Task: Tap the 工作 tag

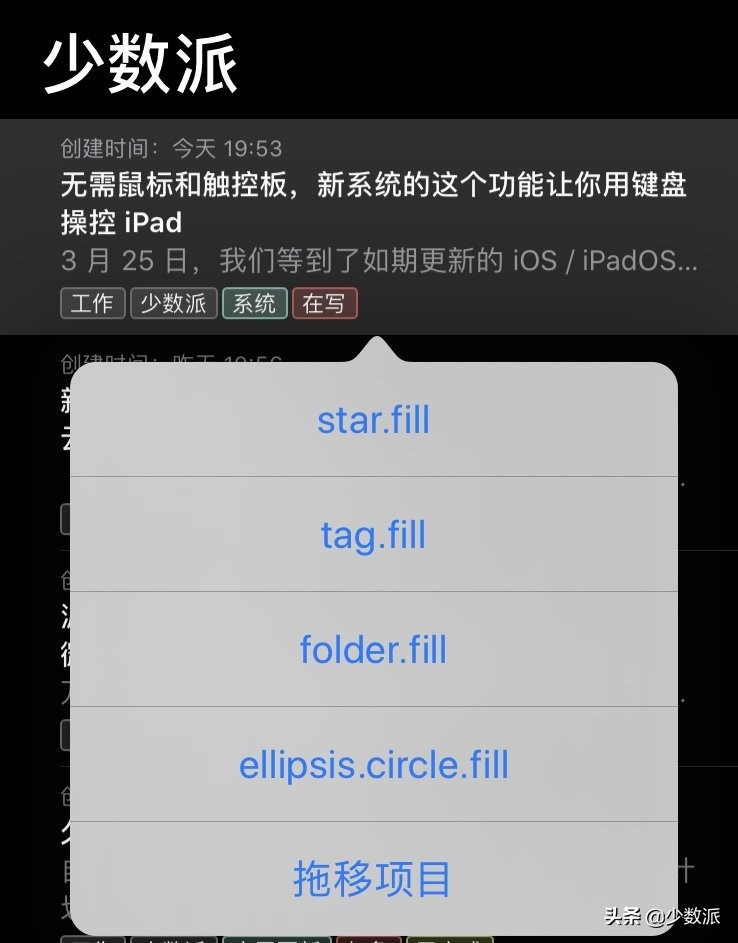Action: (92, 303)
